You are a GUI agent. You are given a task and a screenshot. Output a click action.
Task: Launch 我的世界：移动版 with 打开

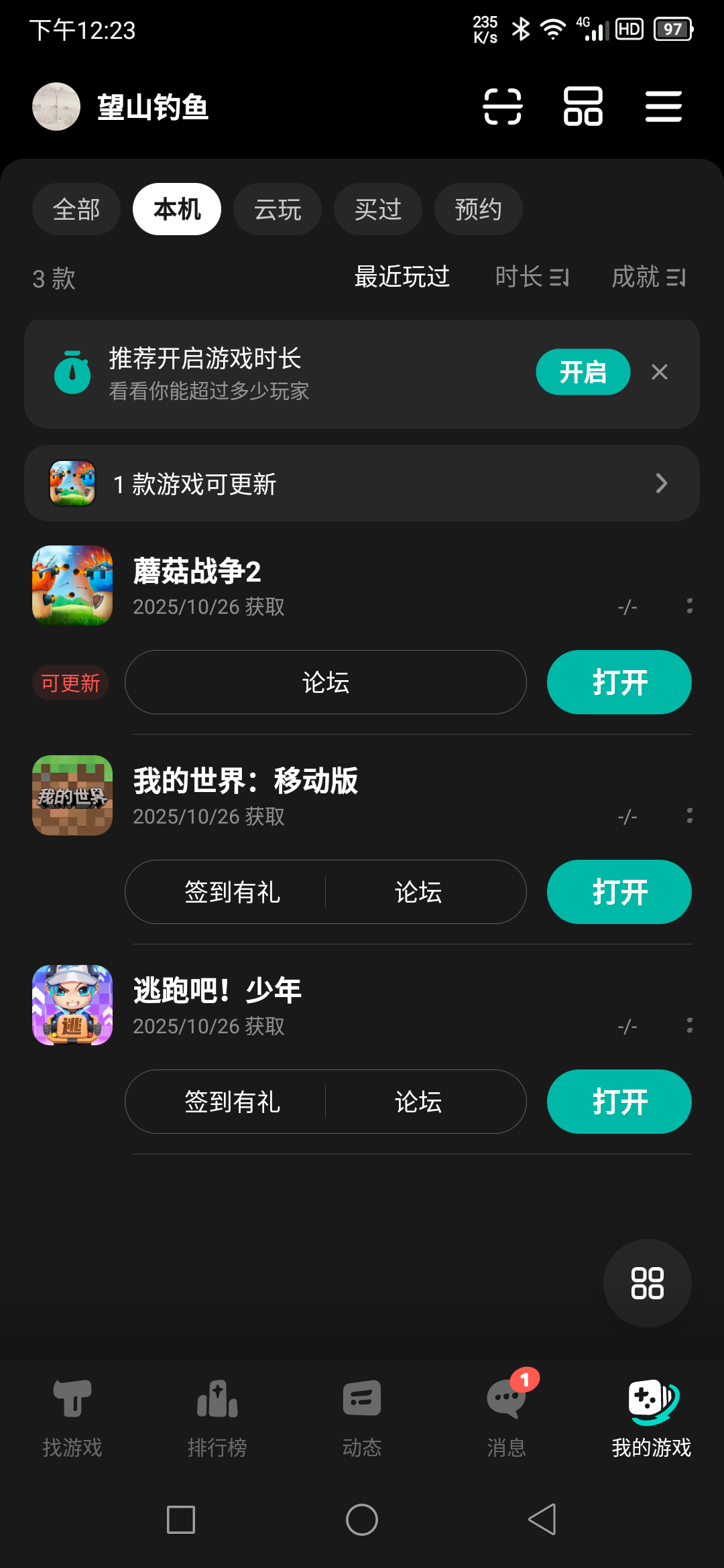point(619,892)
